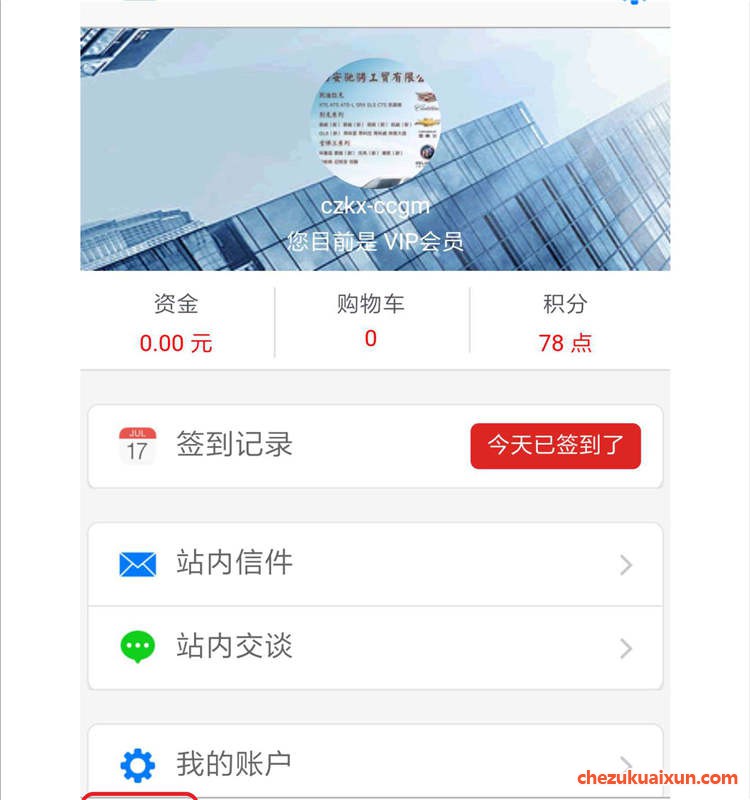Tap the 今天已签到了 sign-in button

pyautogui.click(x=555, y=446)
